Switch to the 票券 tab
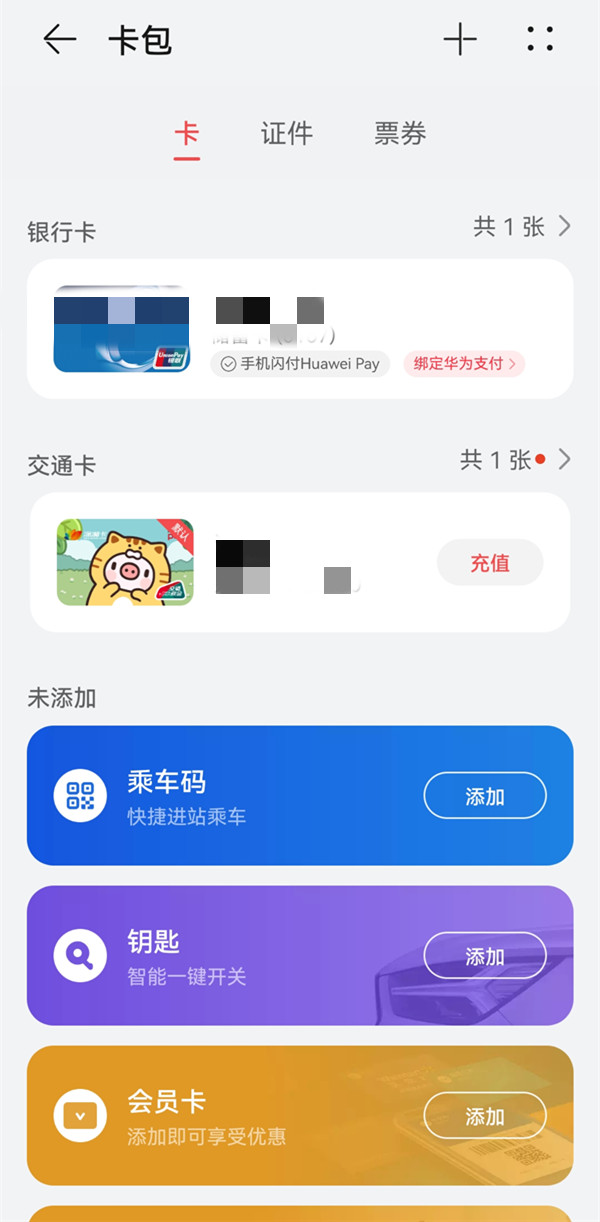This screenshot has width=600, height=1222. (x=400, y=134)
